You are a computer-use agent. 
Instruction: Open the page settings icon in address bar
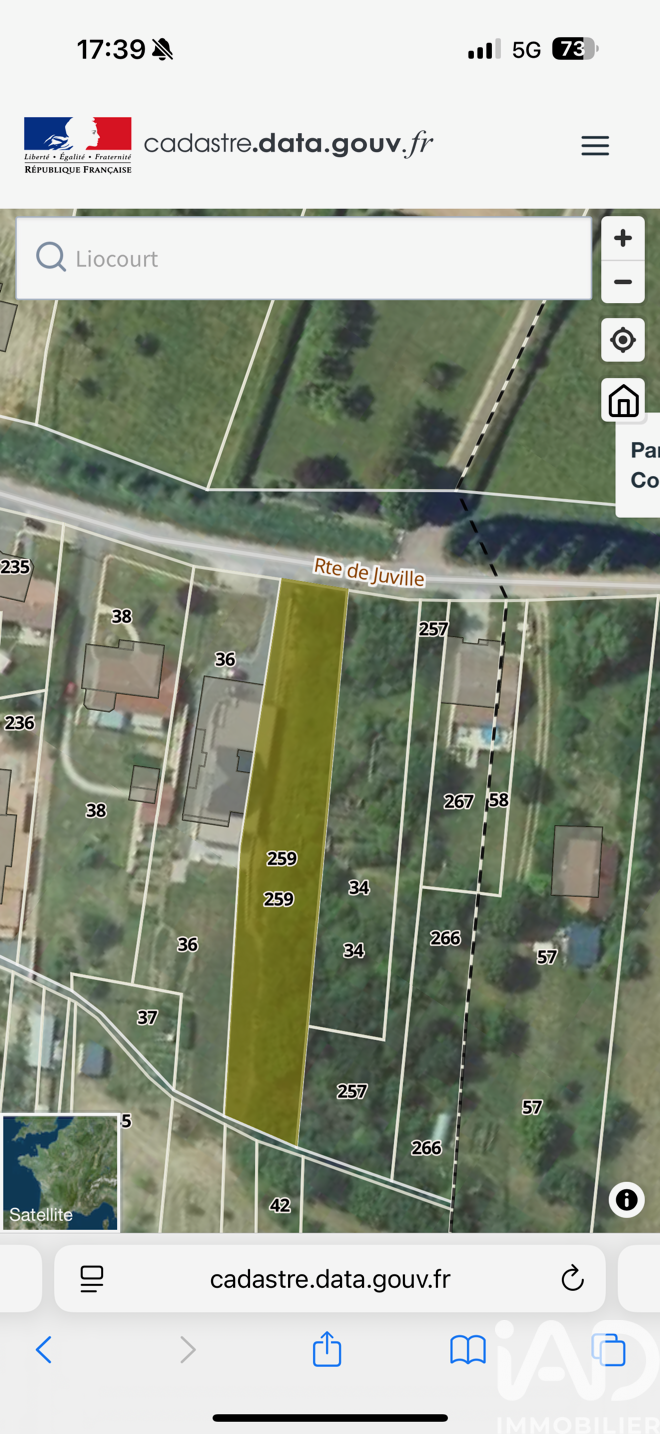point(92,1278)
